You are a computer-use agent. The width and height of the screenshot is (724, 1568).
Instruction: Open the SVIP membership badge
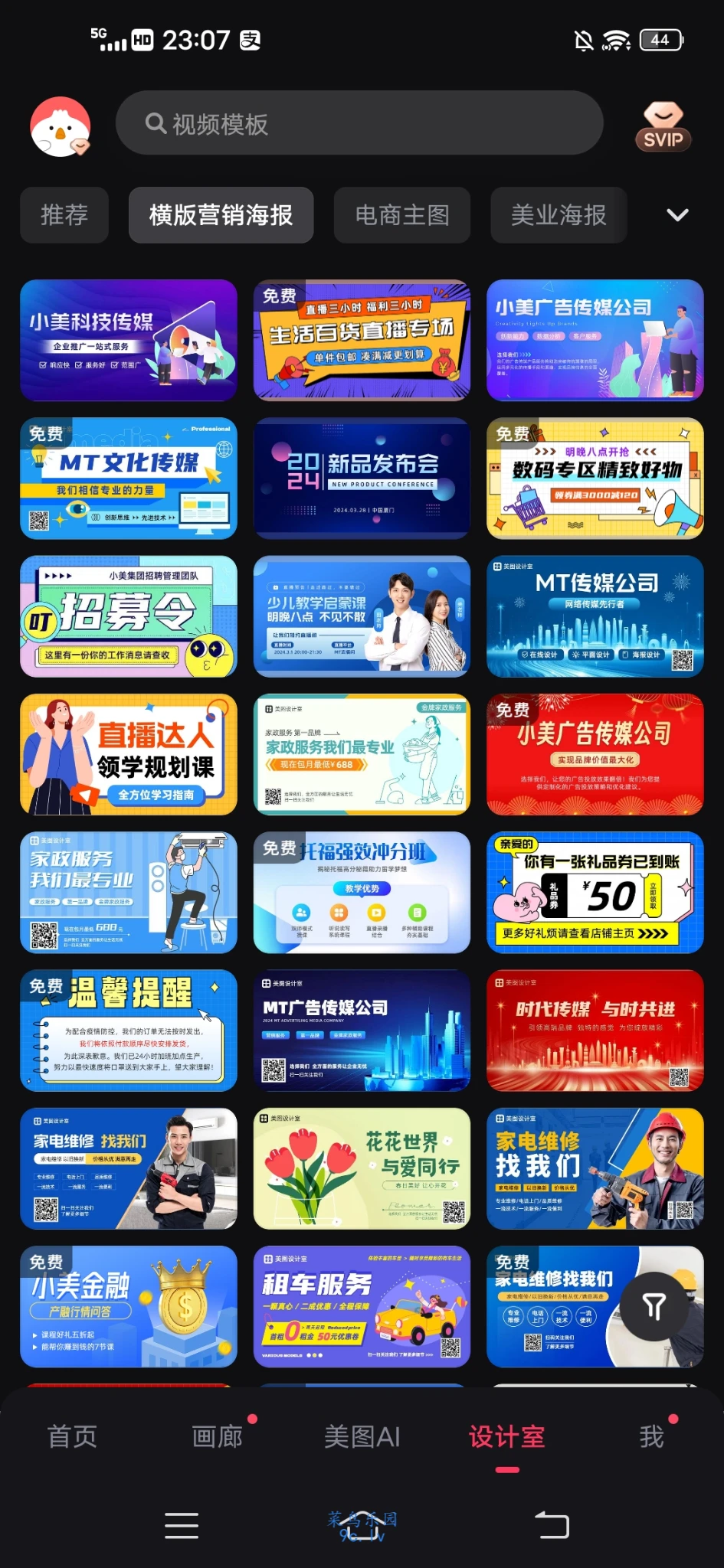(663, 126)
